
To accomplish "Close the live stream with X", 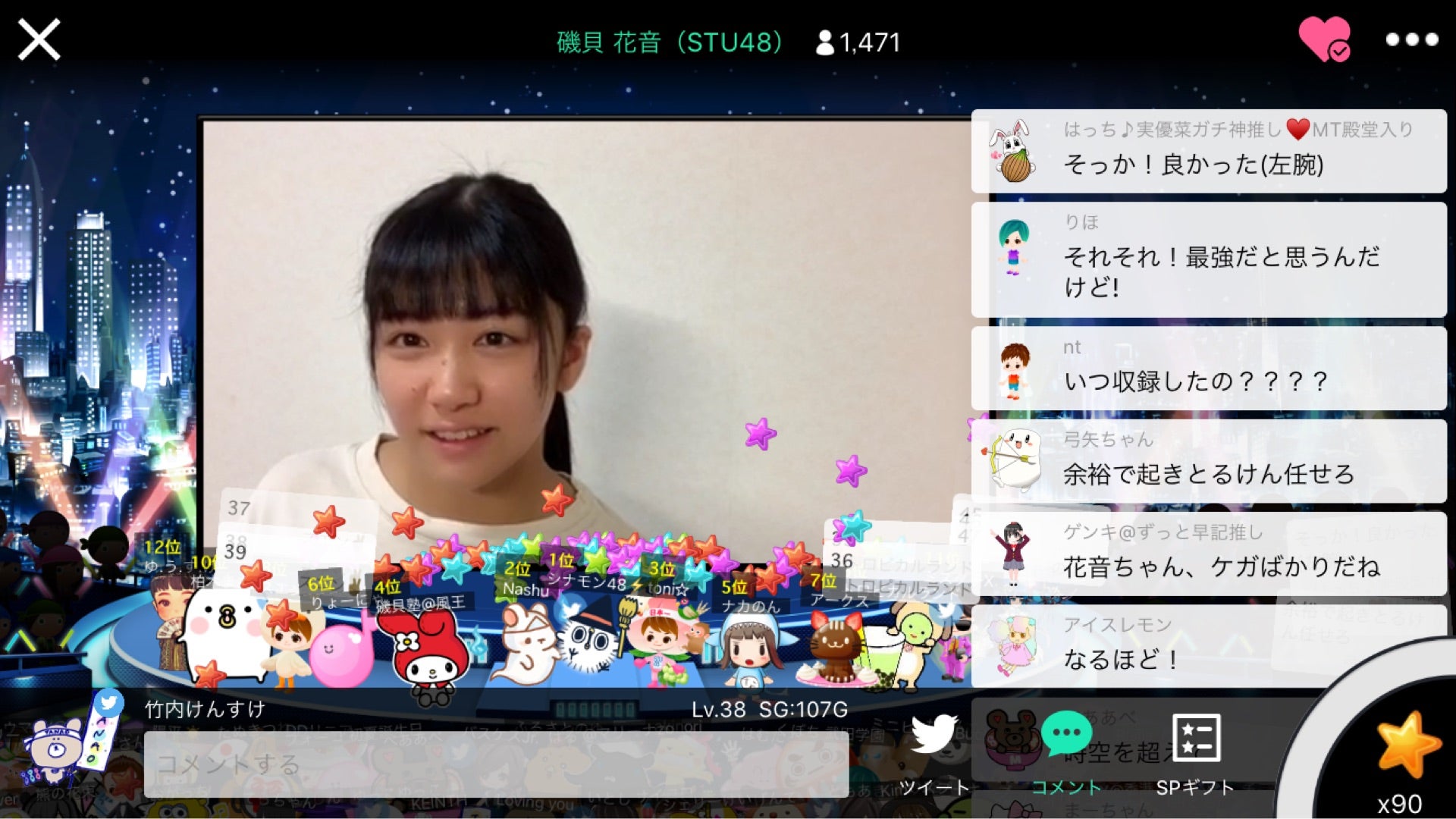I will pos(39,39).
